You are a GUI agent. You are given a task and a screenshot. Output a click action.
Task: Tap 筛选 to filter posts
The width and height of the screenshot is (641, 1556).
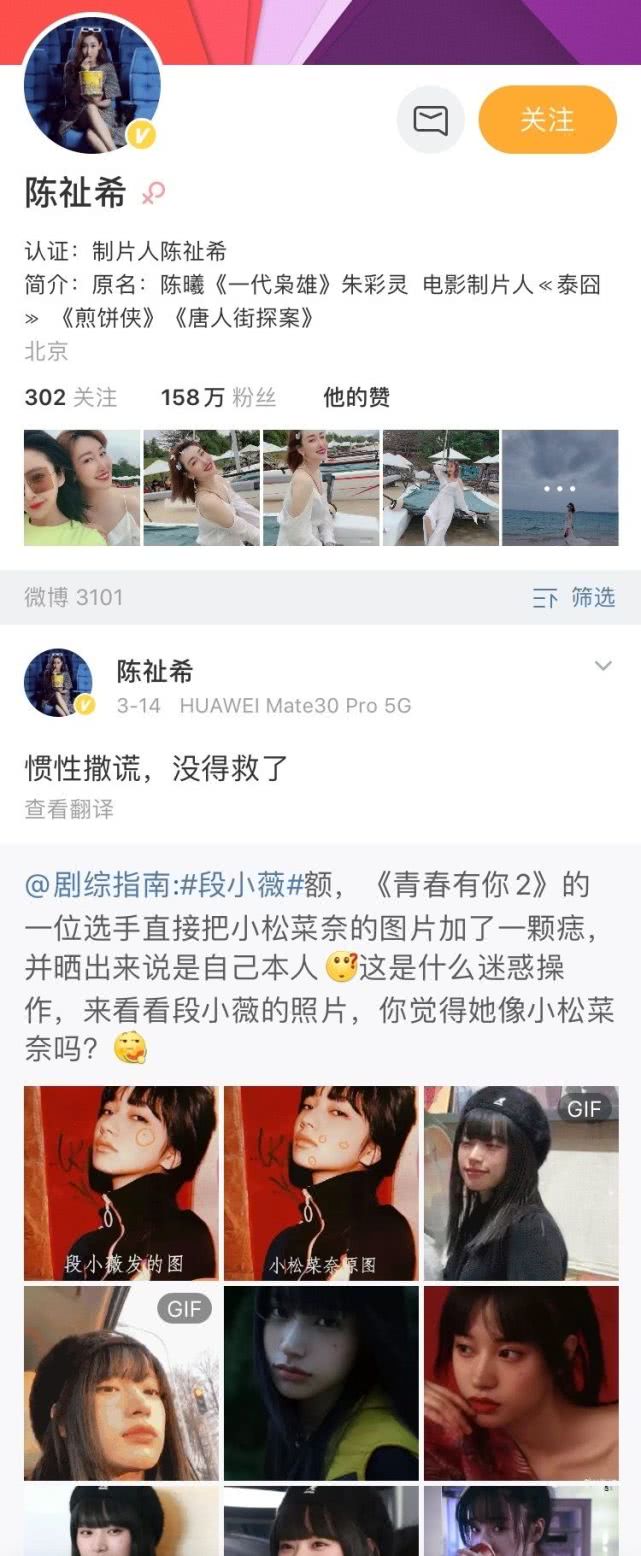coord(575,598)
